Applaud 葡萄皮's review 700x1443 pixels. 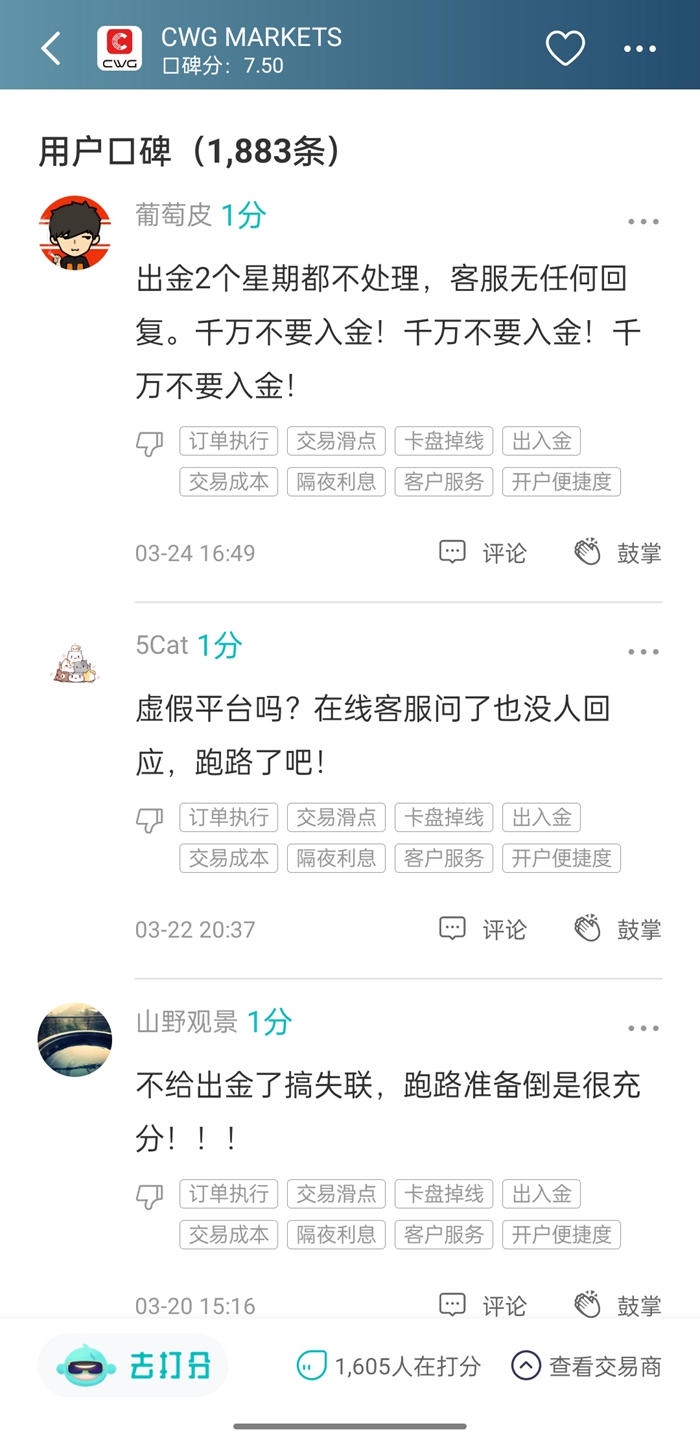click(x=618, y=553)
